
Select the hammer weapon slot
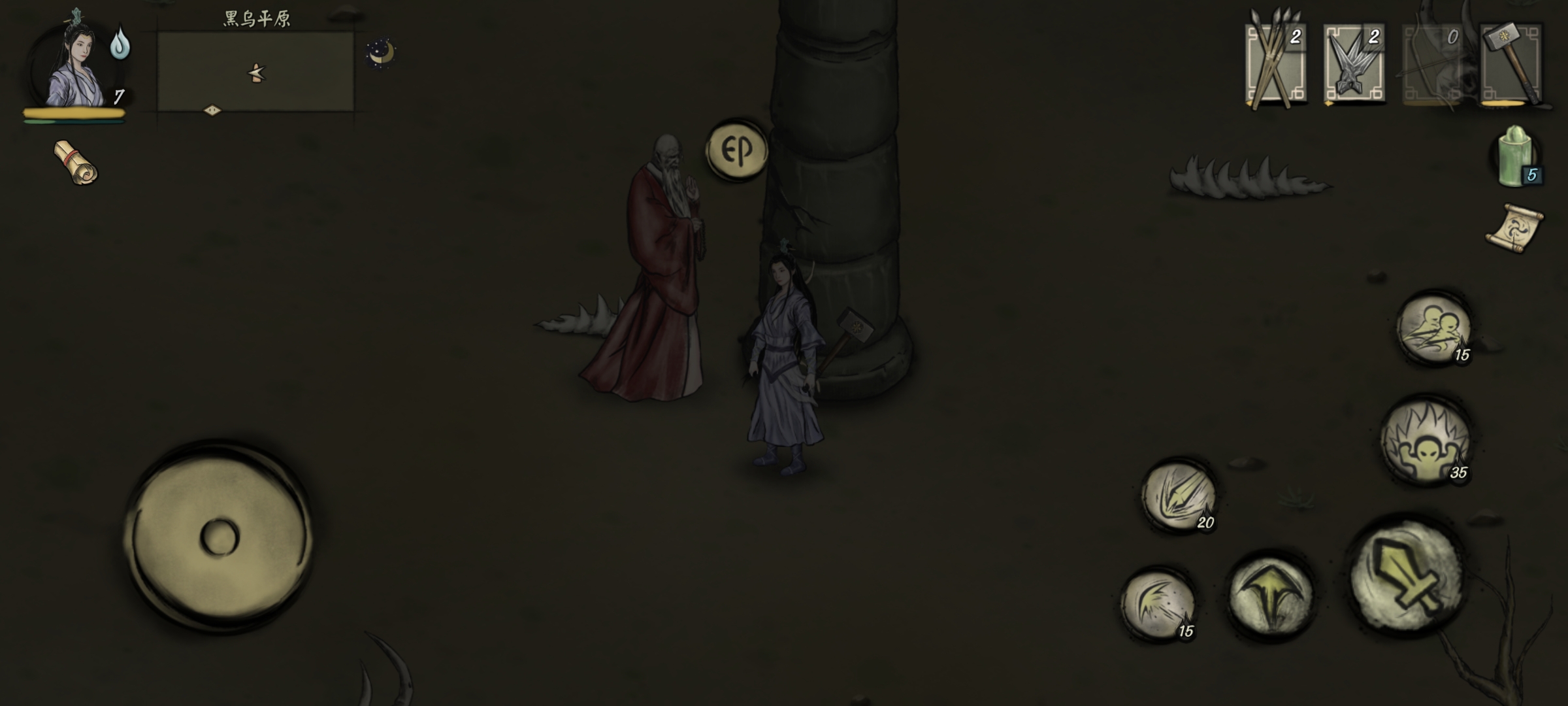(x=1510, y=64)
